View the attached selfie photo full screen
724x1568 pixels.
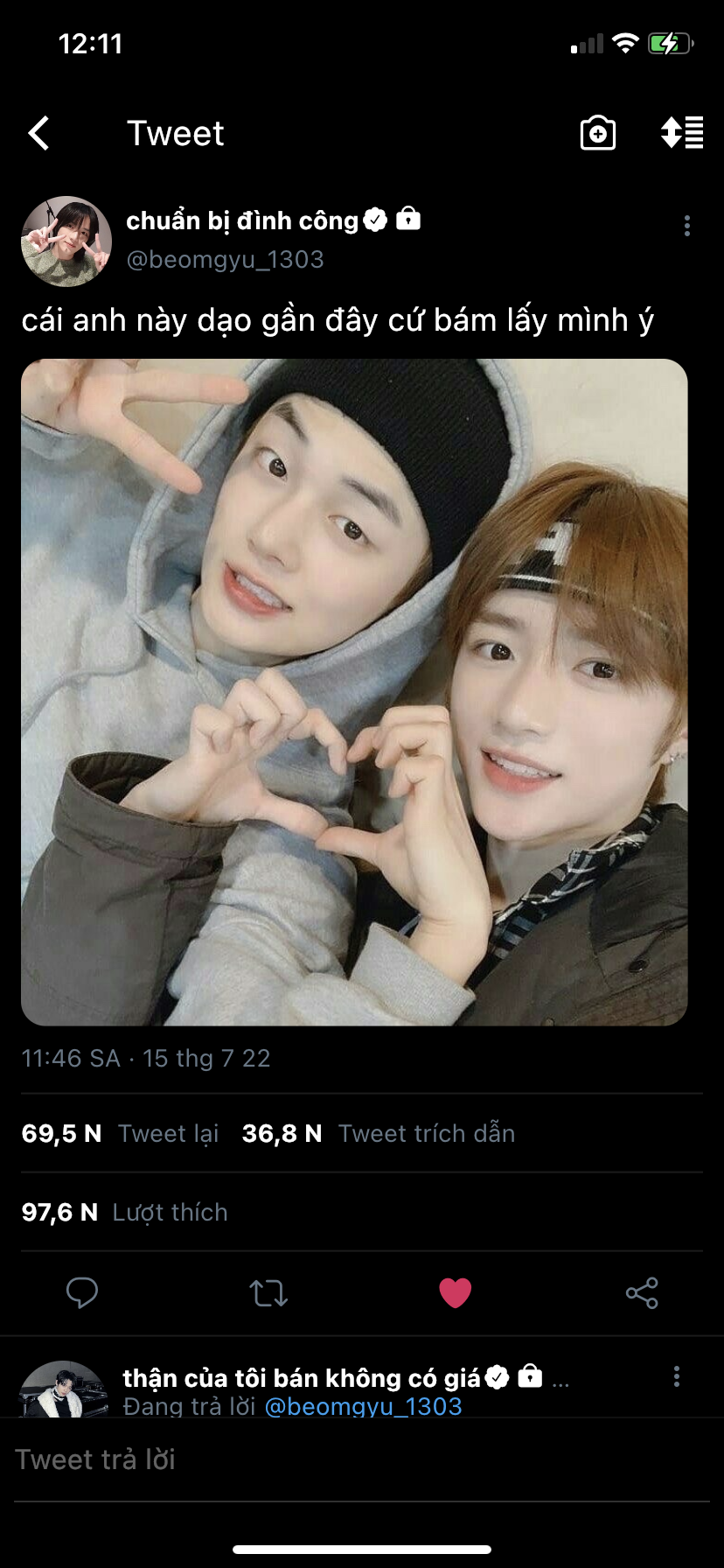click(354, 691)
